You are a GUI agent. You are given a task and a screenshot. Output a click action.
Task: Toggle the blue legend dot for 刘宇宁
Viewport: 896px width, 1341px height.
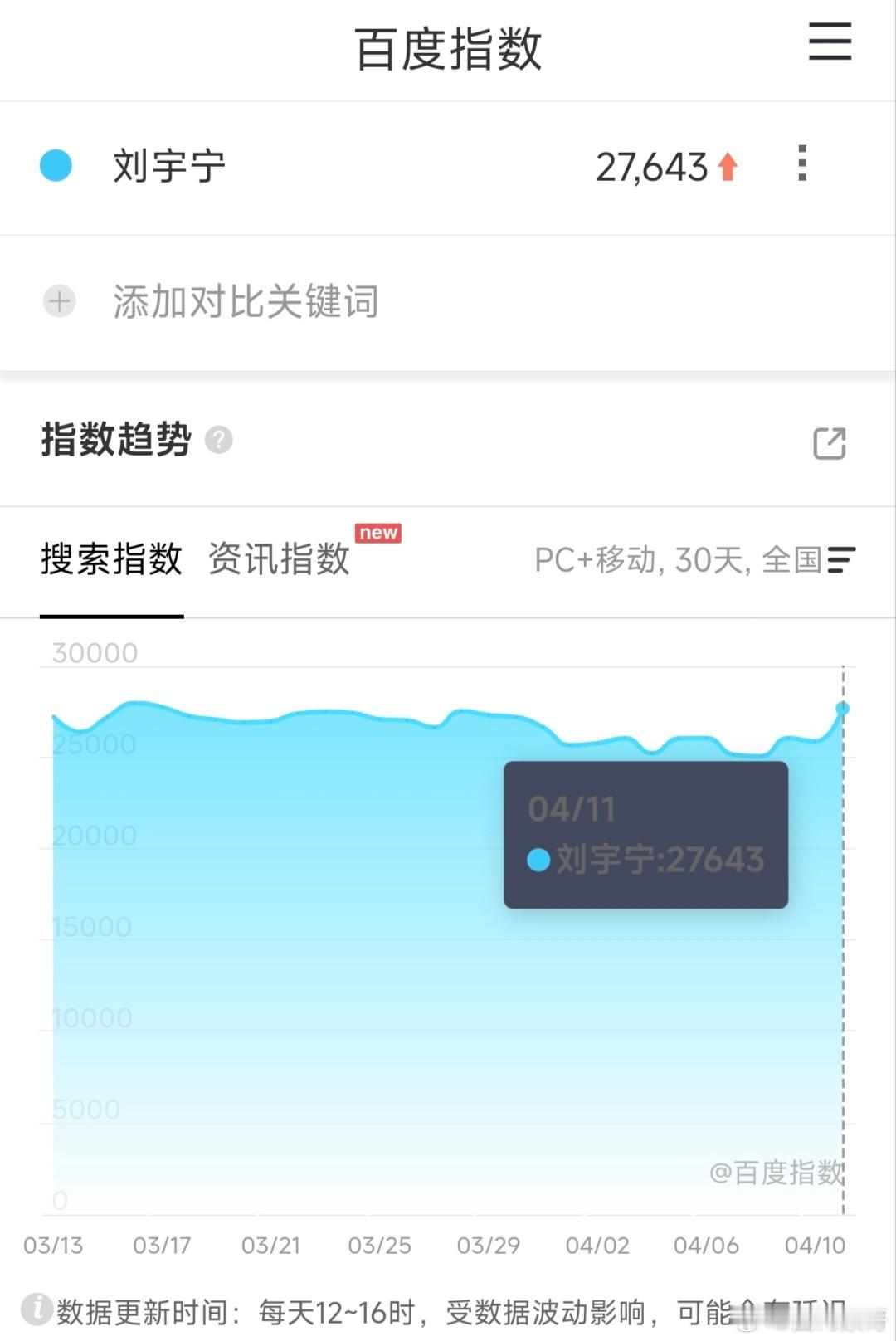coord(56,167)
